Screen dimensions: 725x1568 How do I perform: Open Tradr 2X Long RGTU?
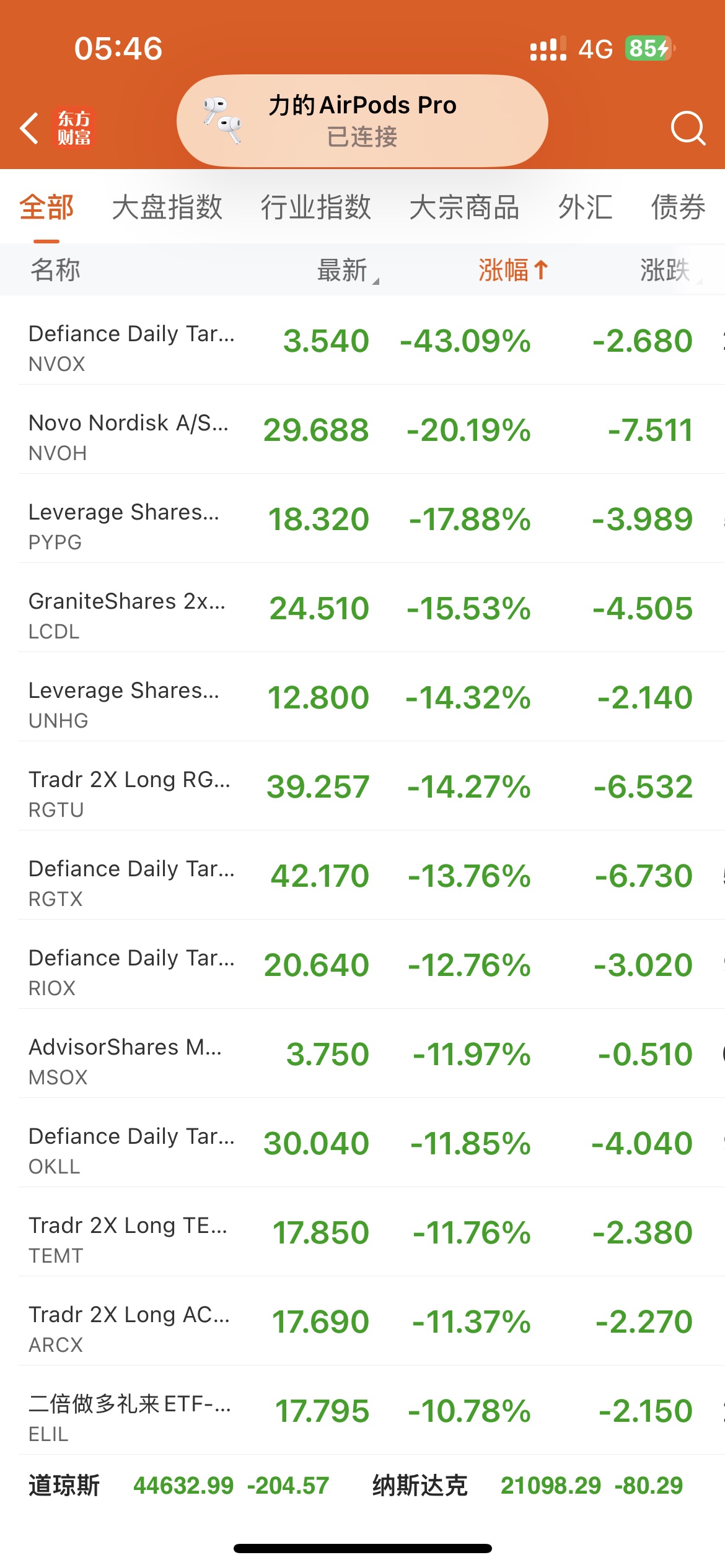pyautogui.click(x=362, y=786)
